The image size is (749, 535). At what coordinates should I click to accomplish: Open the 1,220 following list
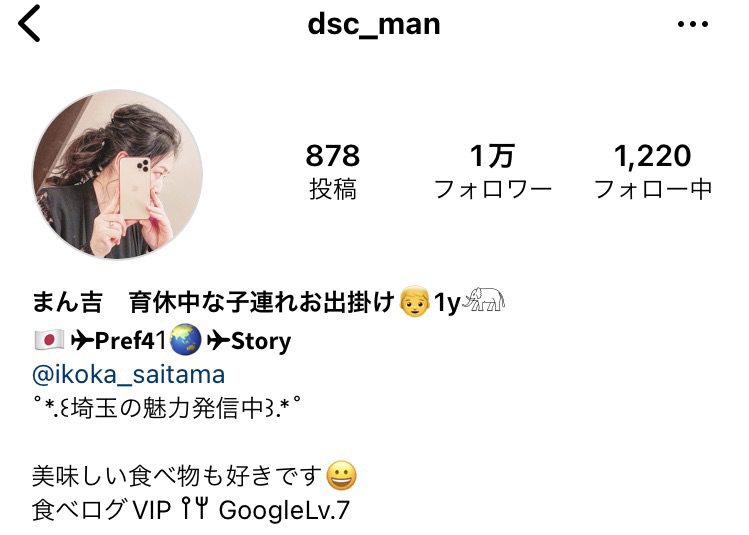pyautogui.click(x=652, y=171)
